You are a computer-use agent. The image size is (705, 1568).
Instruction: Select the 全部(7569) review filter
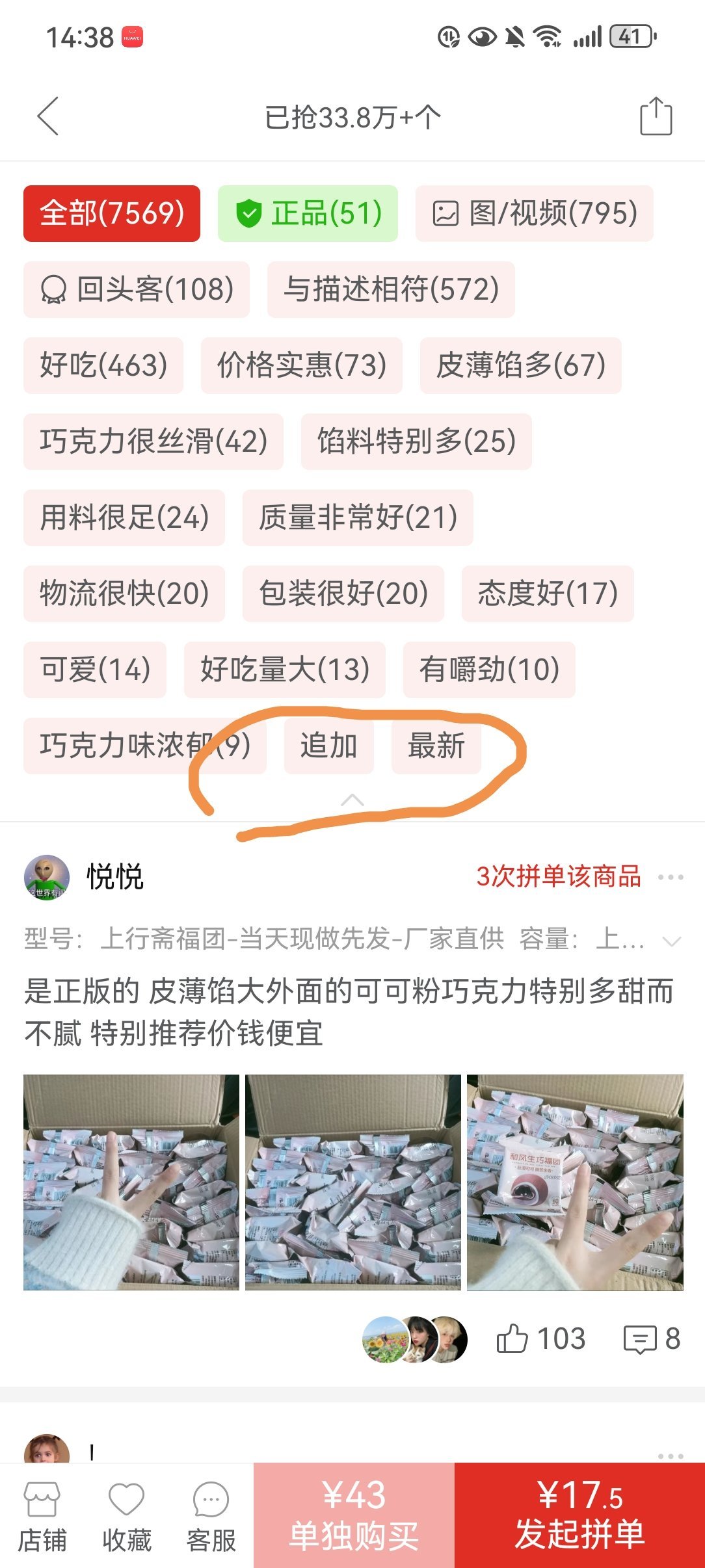tap(112, 213)
